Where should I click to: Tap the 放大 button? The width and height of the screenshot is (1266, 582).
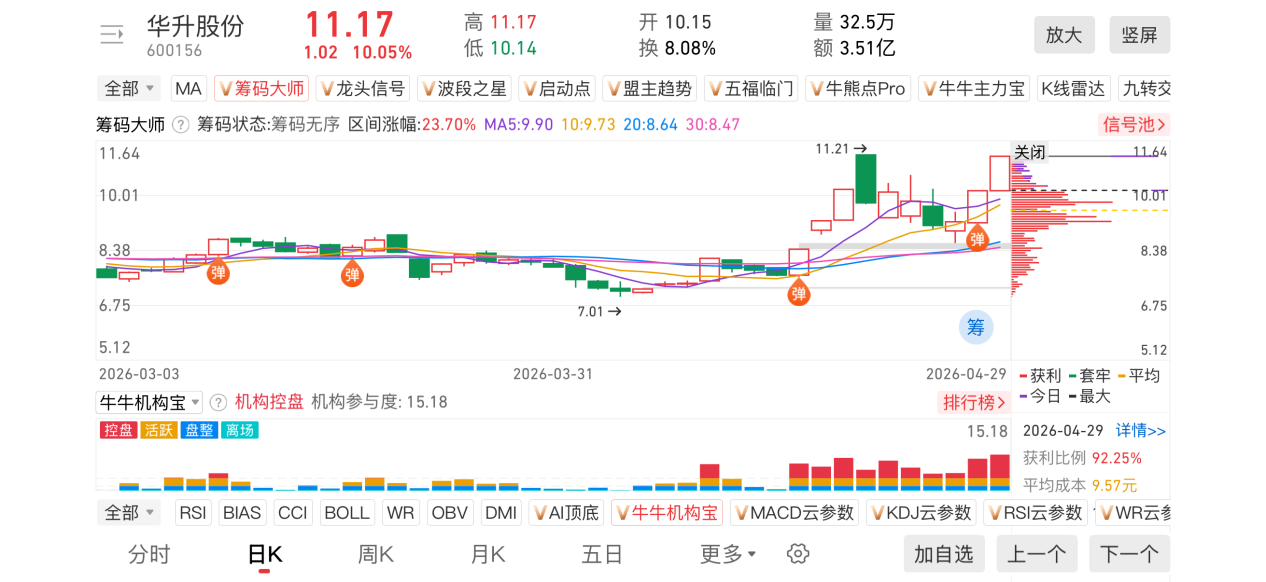[x=1064, y=35]
